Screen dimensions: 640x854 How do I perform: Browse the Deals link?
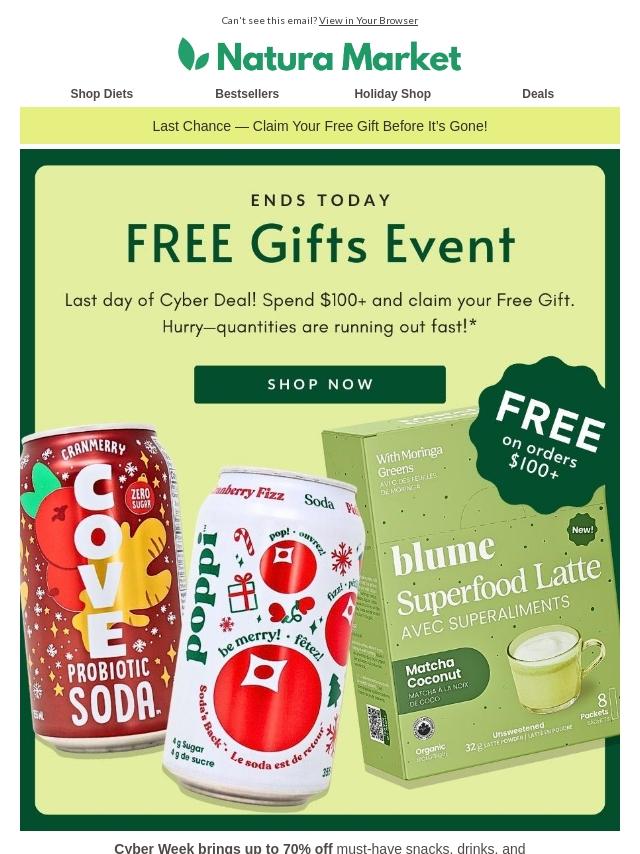pyautogui.click(x=537, y=94)
